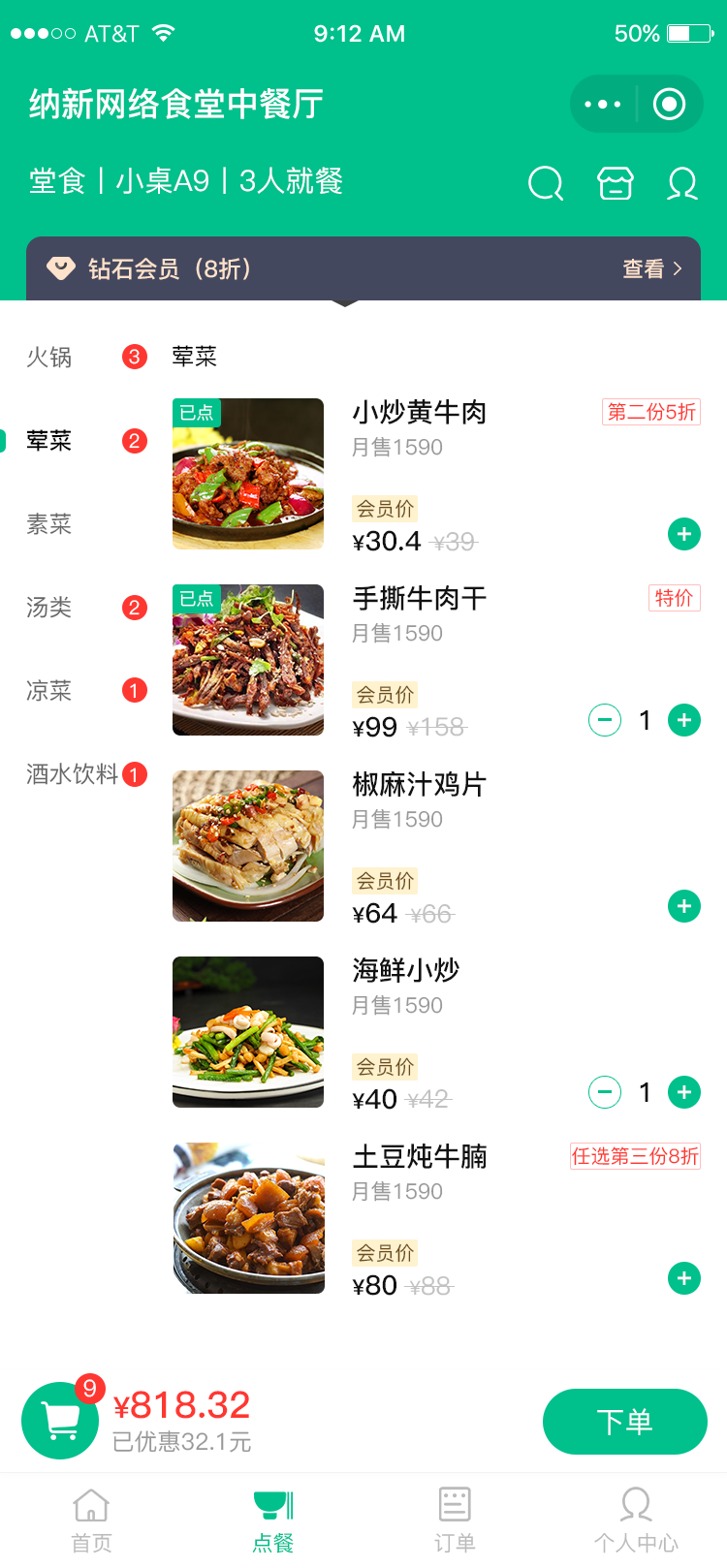The image size is (727, 1568).
Task: Tap the circular mini-program close/home button
Action: click(669, 104)
